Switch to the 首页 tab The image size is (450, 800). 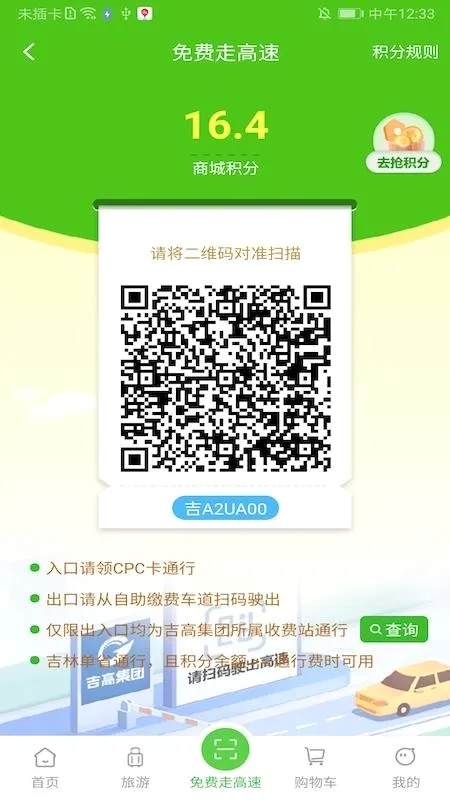click(x=45, y=767)
